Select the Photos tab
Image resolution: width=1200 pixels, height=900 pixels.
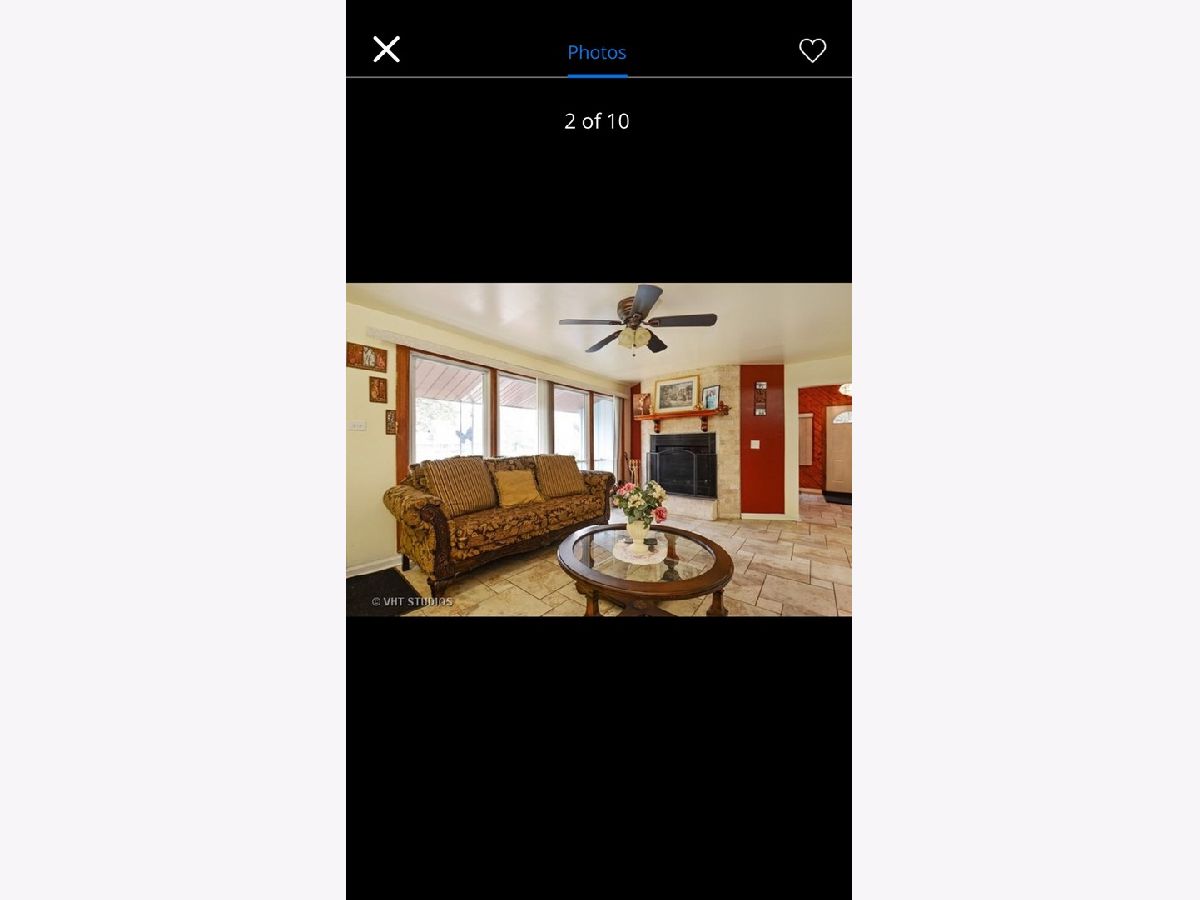tap(597, 52)
